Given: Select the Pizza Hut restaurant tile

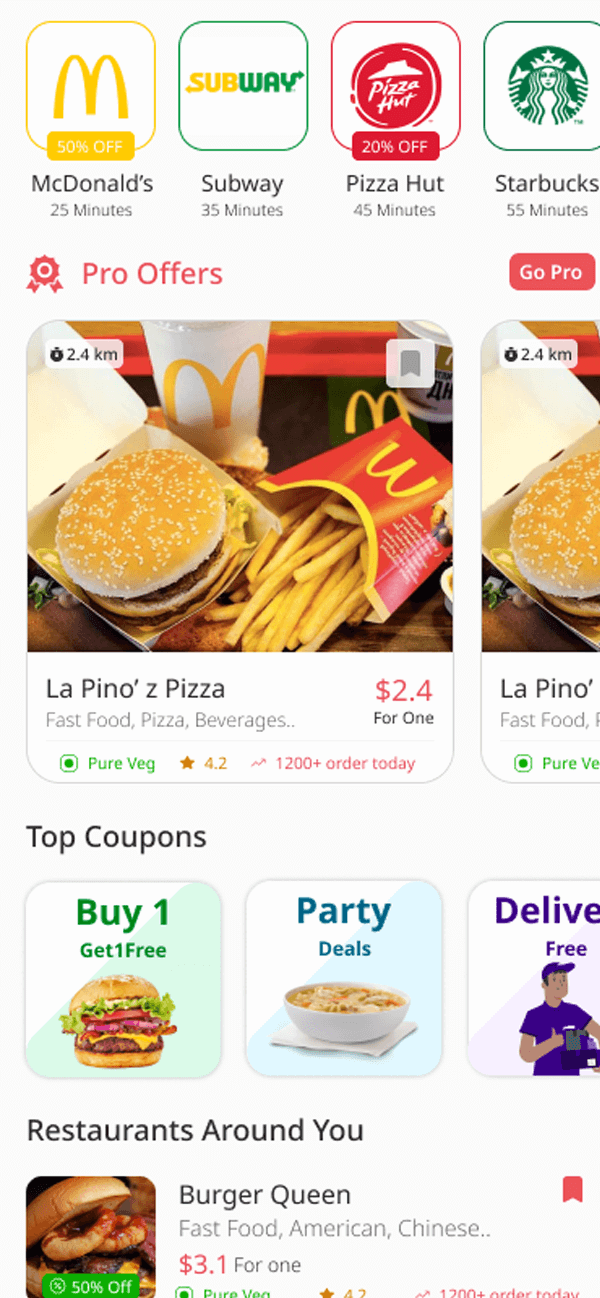Looking at the screenshot, I should (395, 88).
